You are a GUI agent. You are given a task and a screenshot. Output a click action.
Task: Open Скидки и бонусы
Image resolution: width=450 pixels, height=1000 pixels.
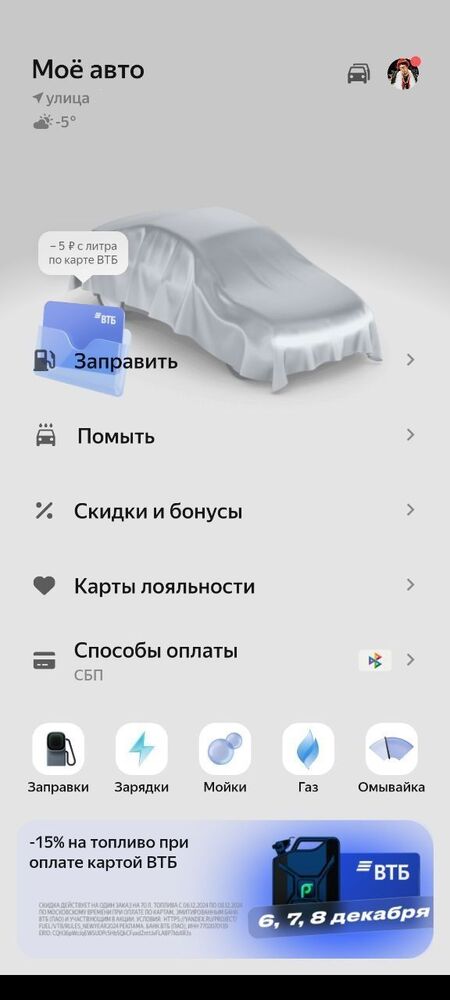click(225, 511)
